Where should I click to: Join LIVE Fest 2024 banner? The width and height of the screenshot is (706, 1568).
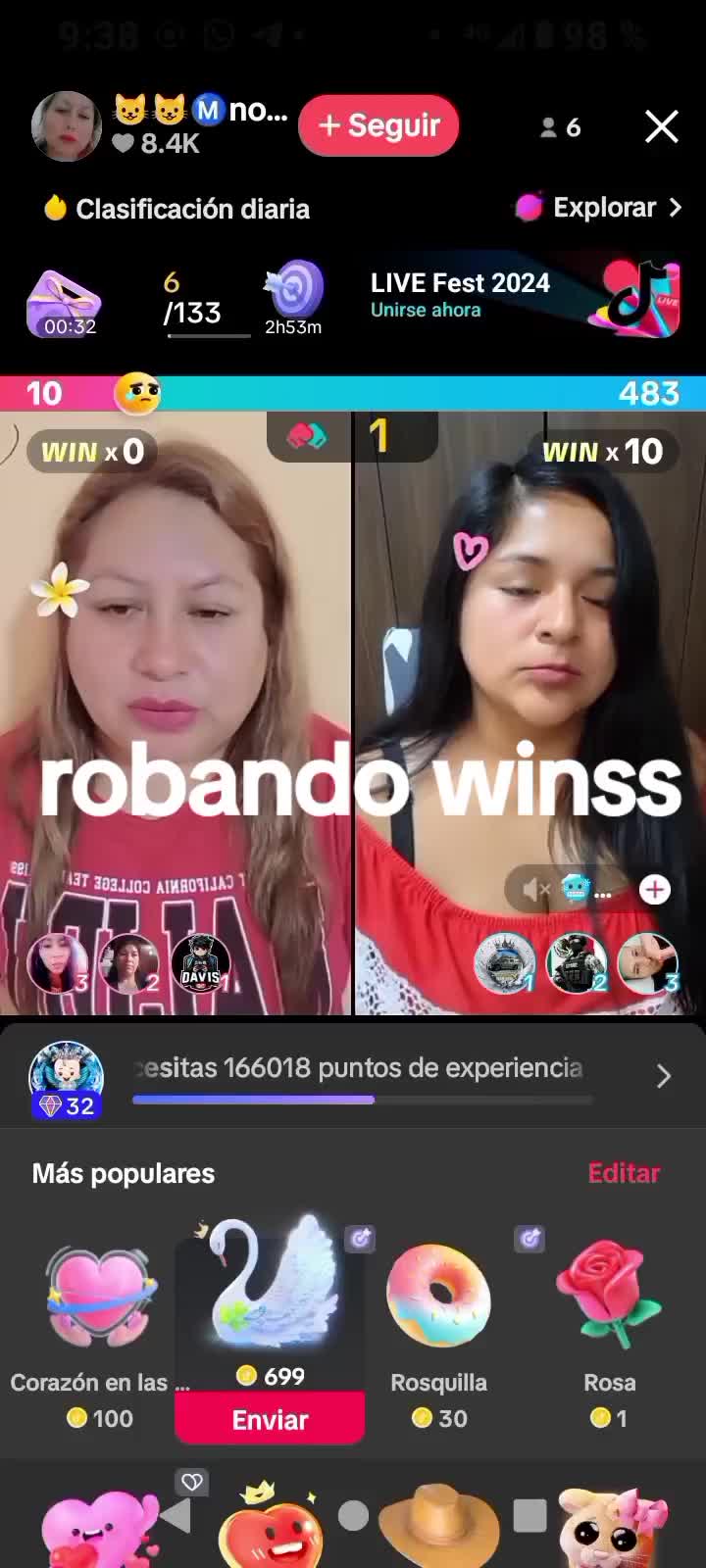click(x=525, y=298)
